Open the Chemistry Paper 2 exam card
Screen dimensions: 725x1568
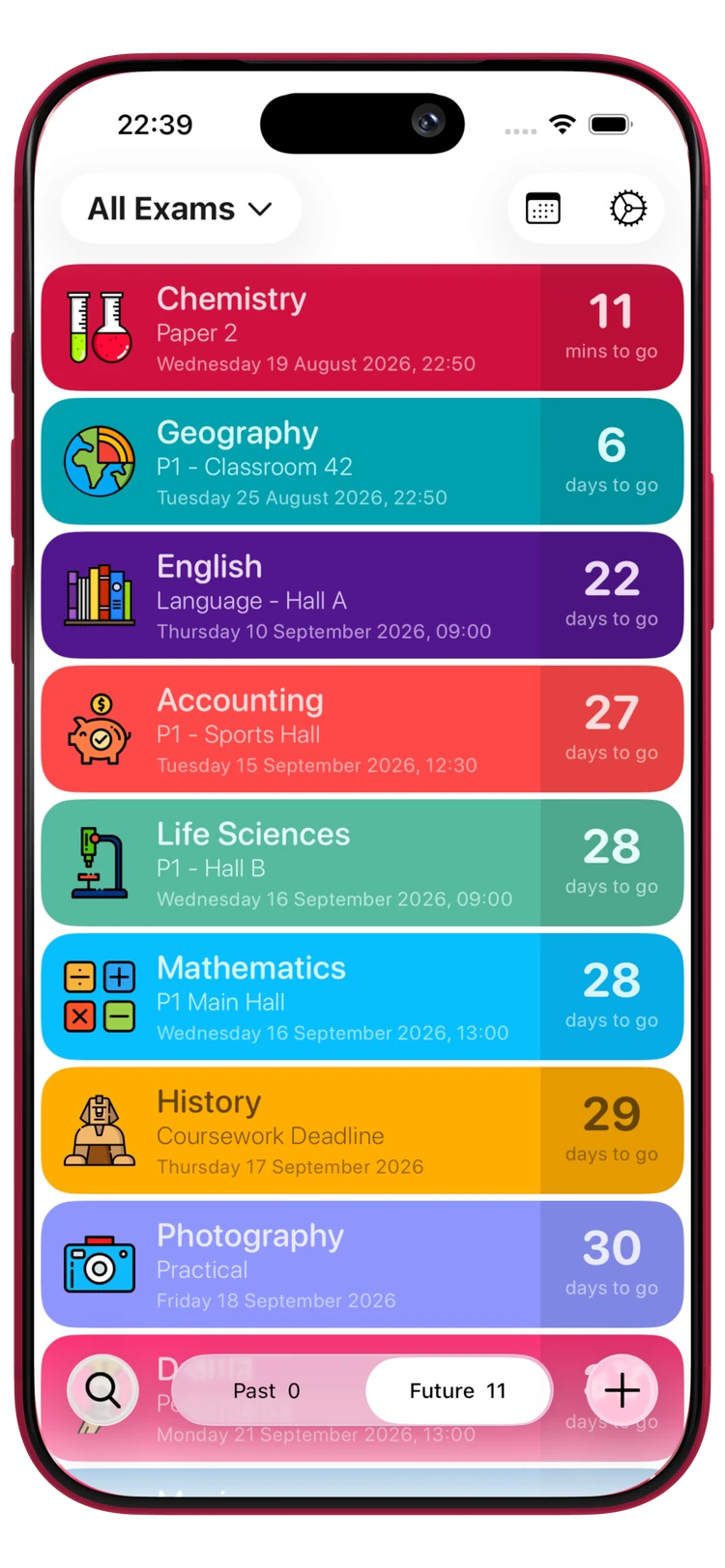(362, 328)
